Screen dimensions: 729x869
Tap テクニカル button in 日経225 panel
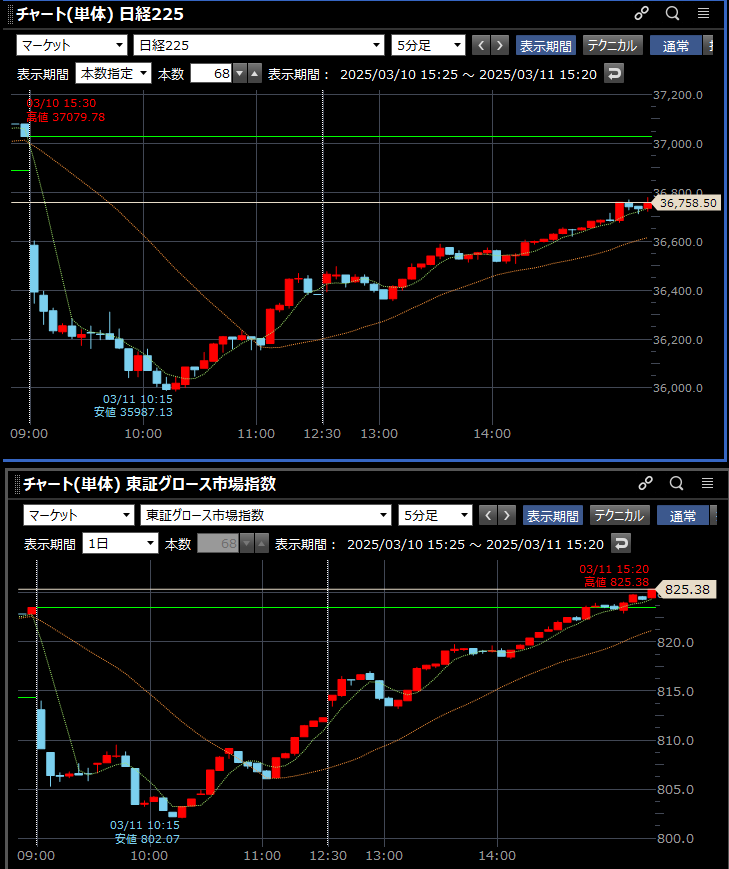612,45
